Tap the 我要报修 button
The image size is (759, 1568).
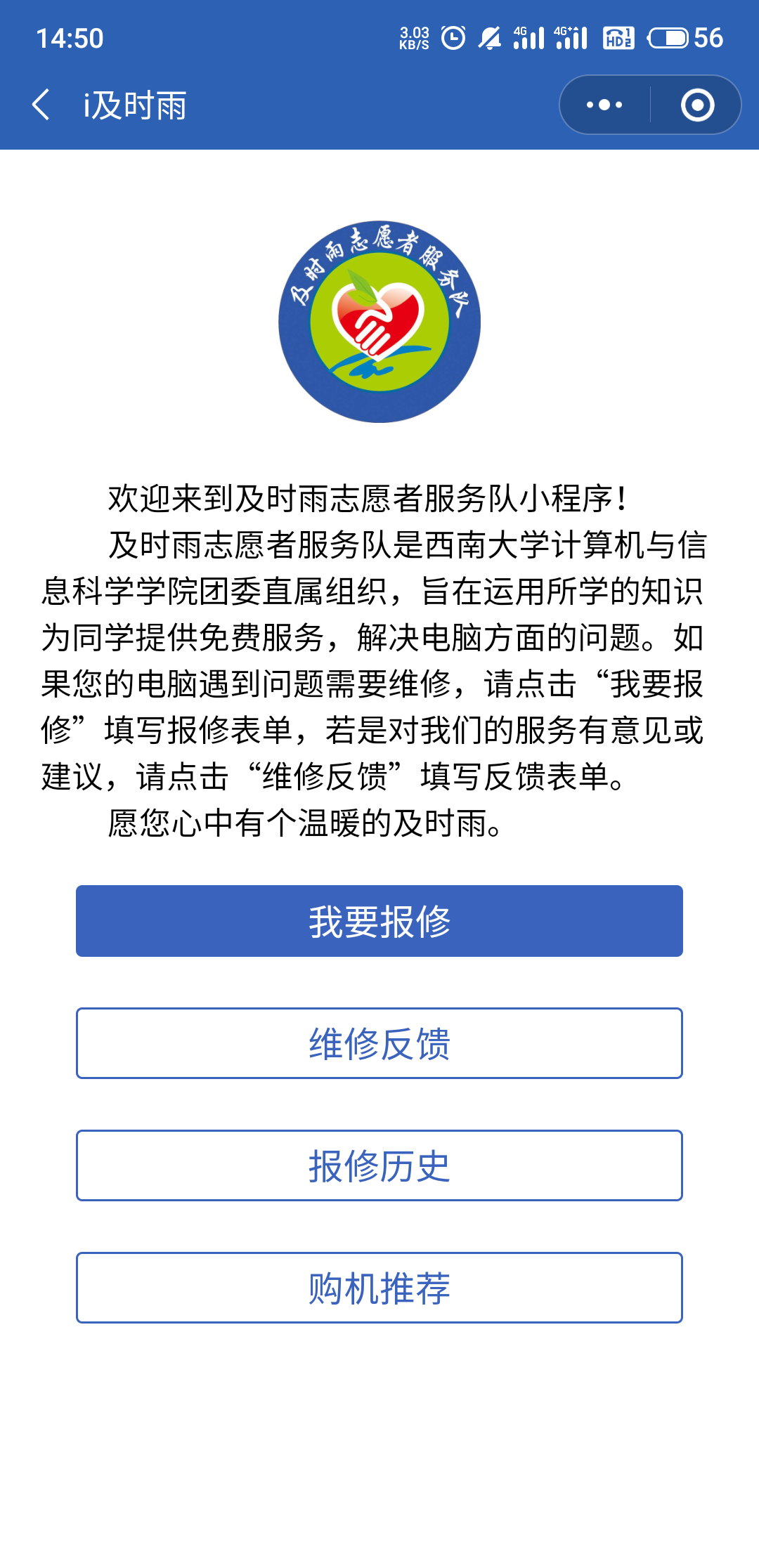[x=379, y=921]
